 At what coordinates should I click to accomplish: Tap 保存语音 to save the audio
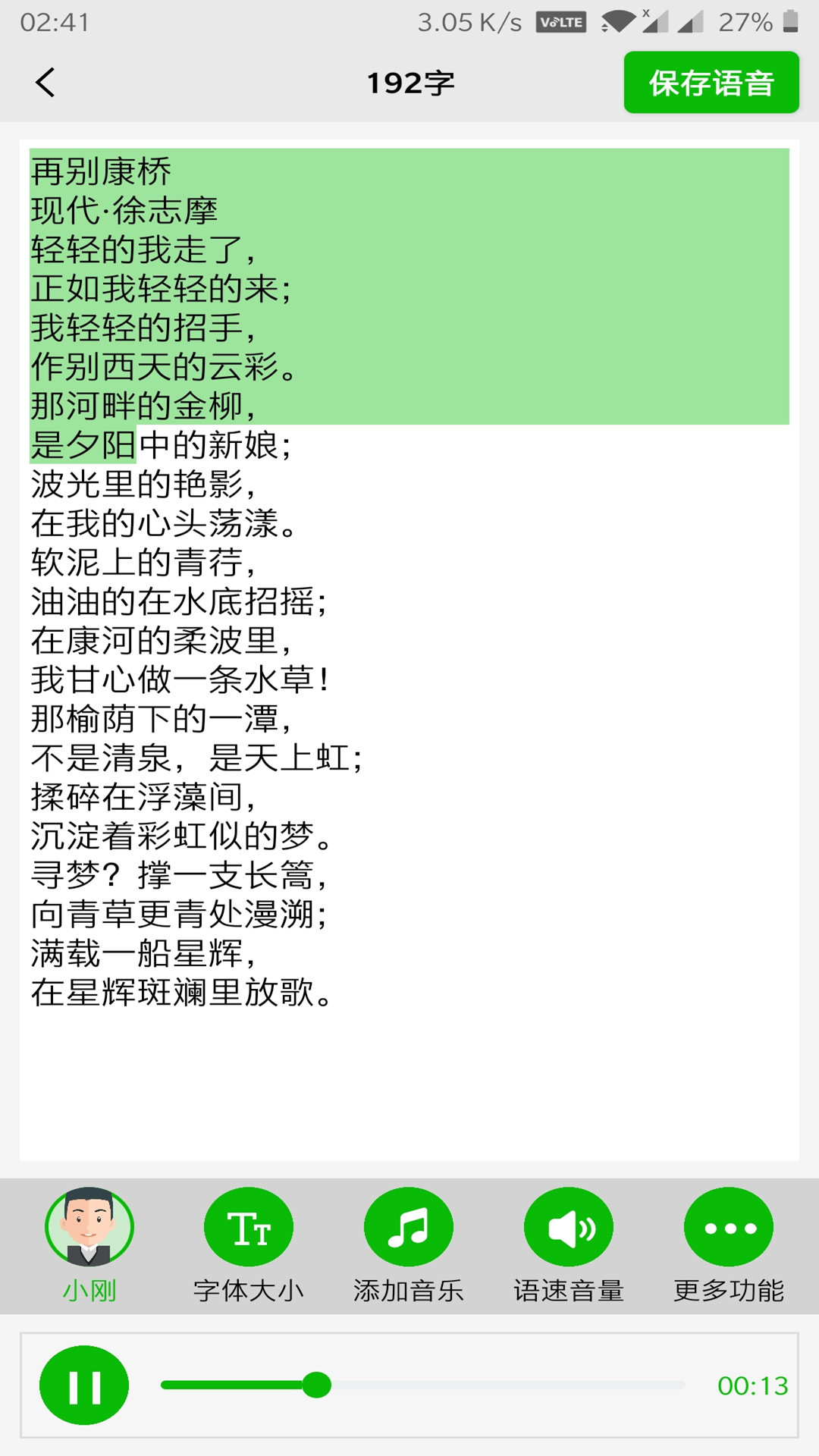(x=711, y=83)
